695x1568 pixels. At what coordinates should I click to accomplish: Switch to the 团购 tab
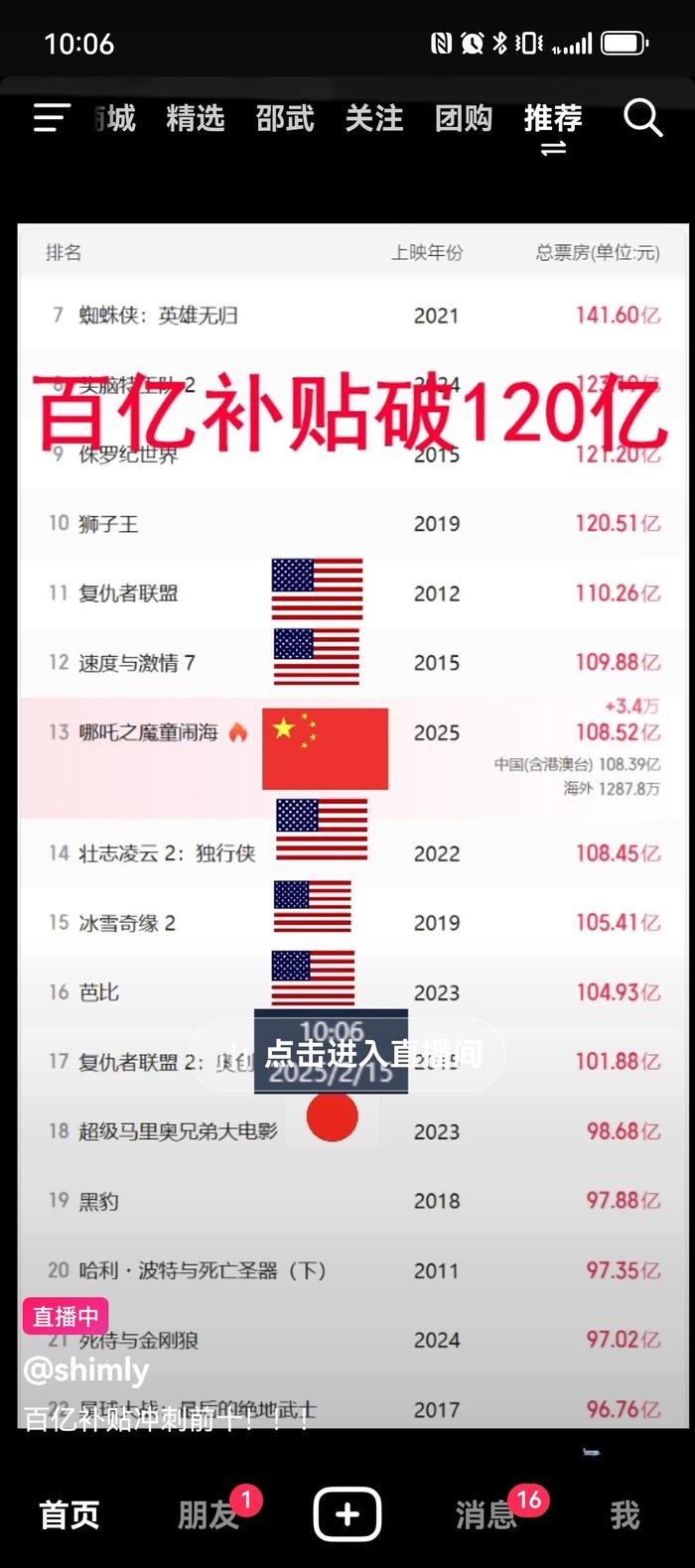tap(464, 119)
